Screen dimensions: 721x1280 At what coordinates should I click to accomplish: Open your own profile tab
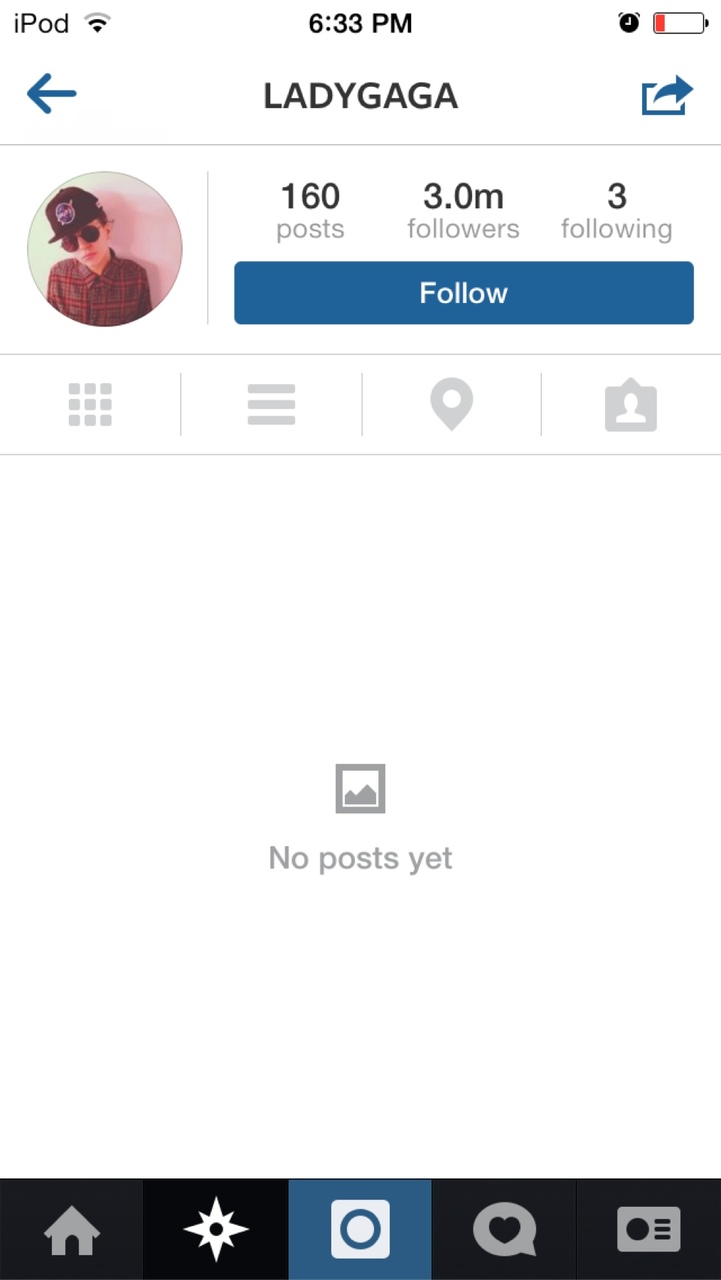coord(649,1230)
